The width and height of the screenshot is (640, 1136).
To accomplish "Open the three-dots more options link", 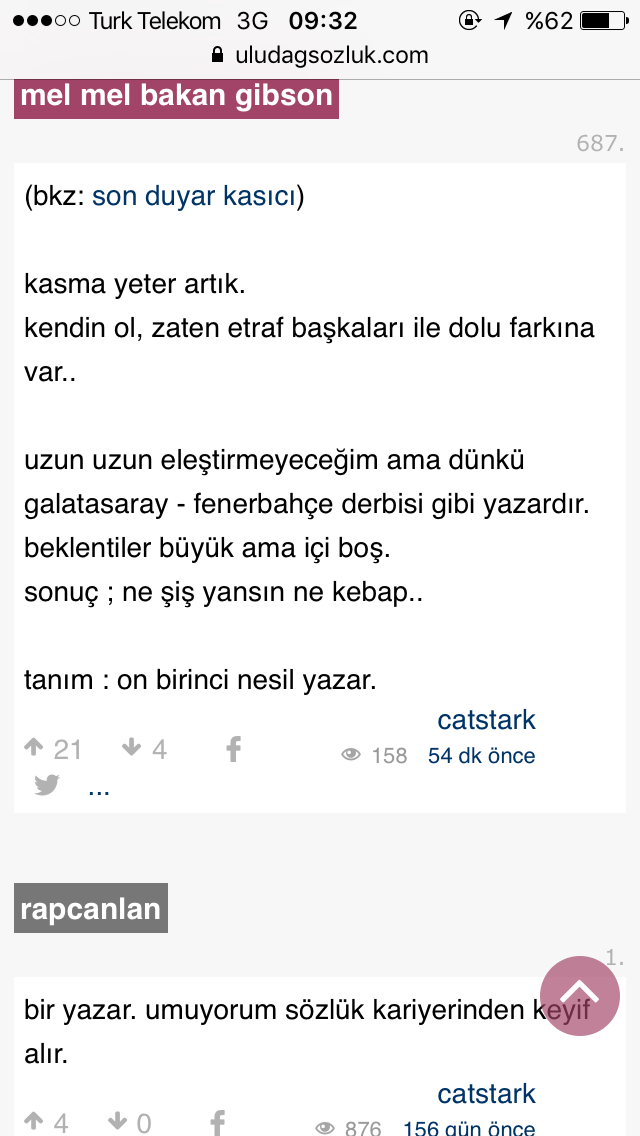I will pos(99,788).
